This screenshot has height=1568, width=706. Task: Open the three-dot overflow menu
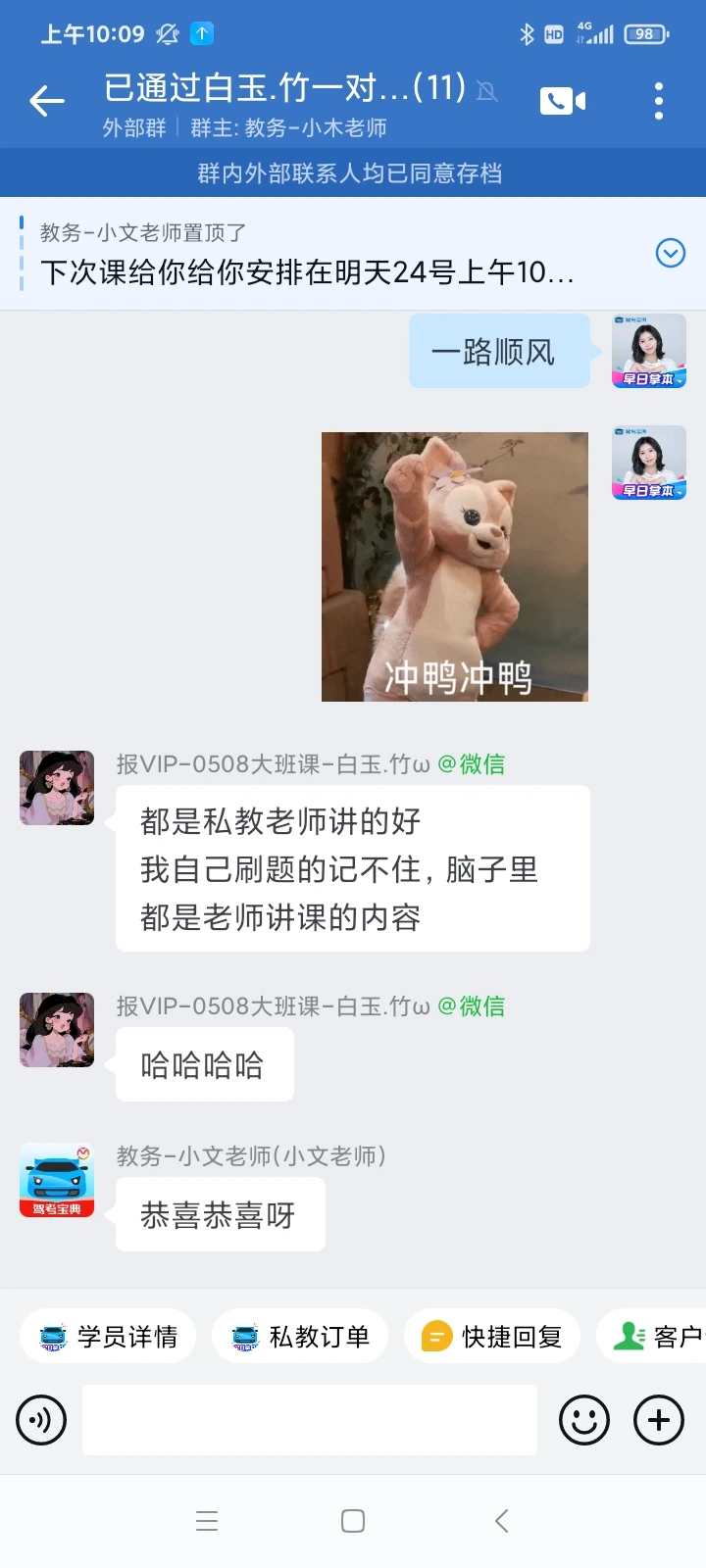click(659, 101)
